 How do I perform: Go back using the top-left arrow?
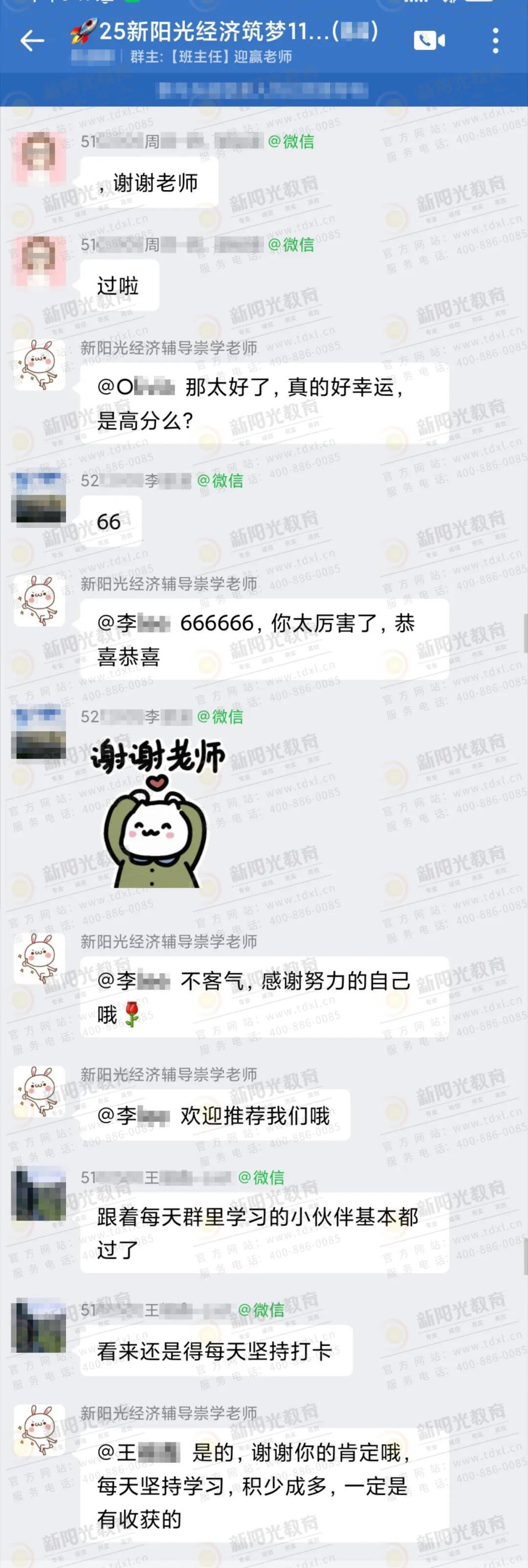click(32, 41)
